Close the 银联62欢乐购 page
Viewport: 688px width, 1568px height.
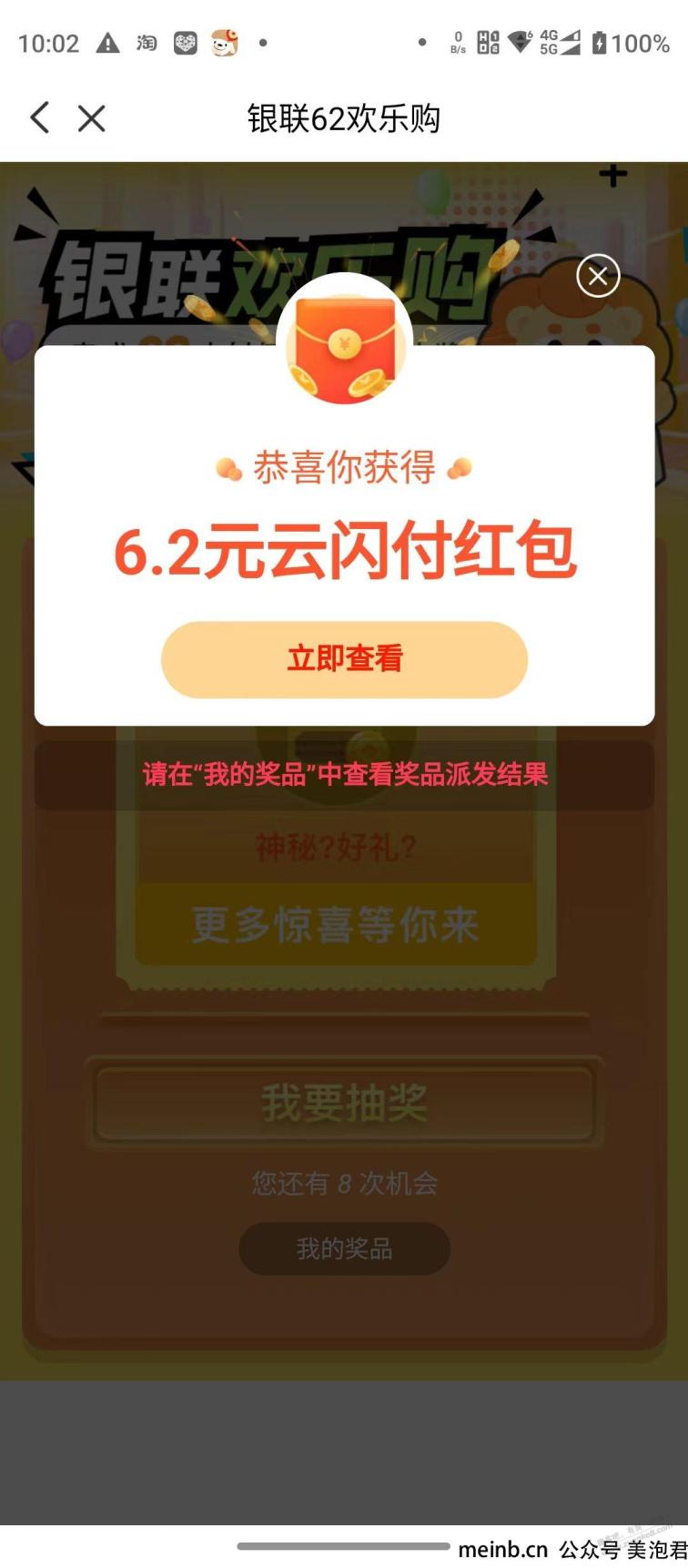pos(91,117)
